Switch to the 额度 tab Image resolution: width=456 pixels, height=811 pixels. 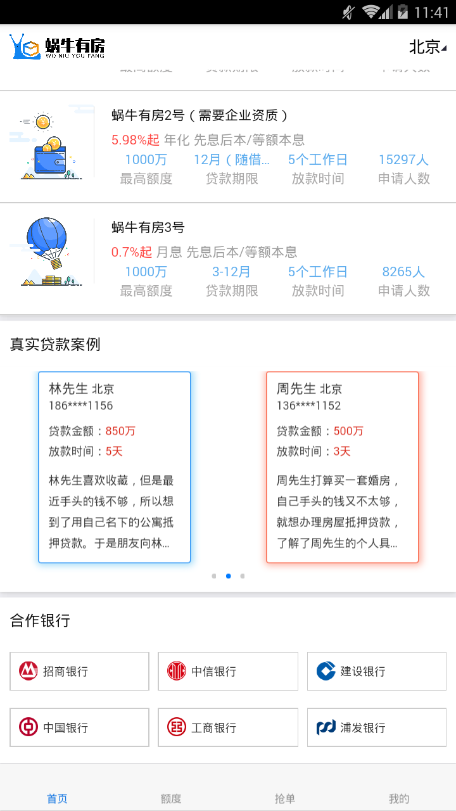tap(171, 798)
